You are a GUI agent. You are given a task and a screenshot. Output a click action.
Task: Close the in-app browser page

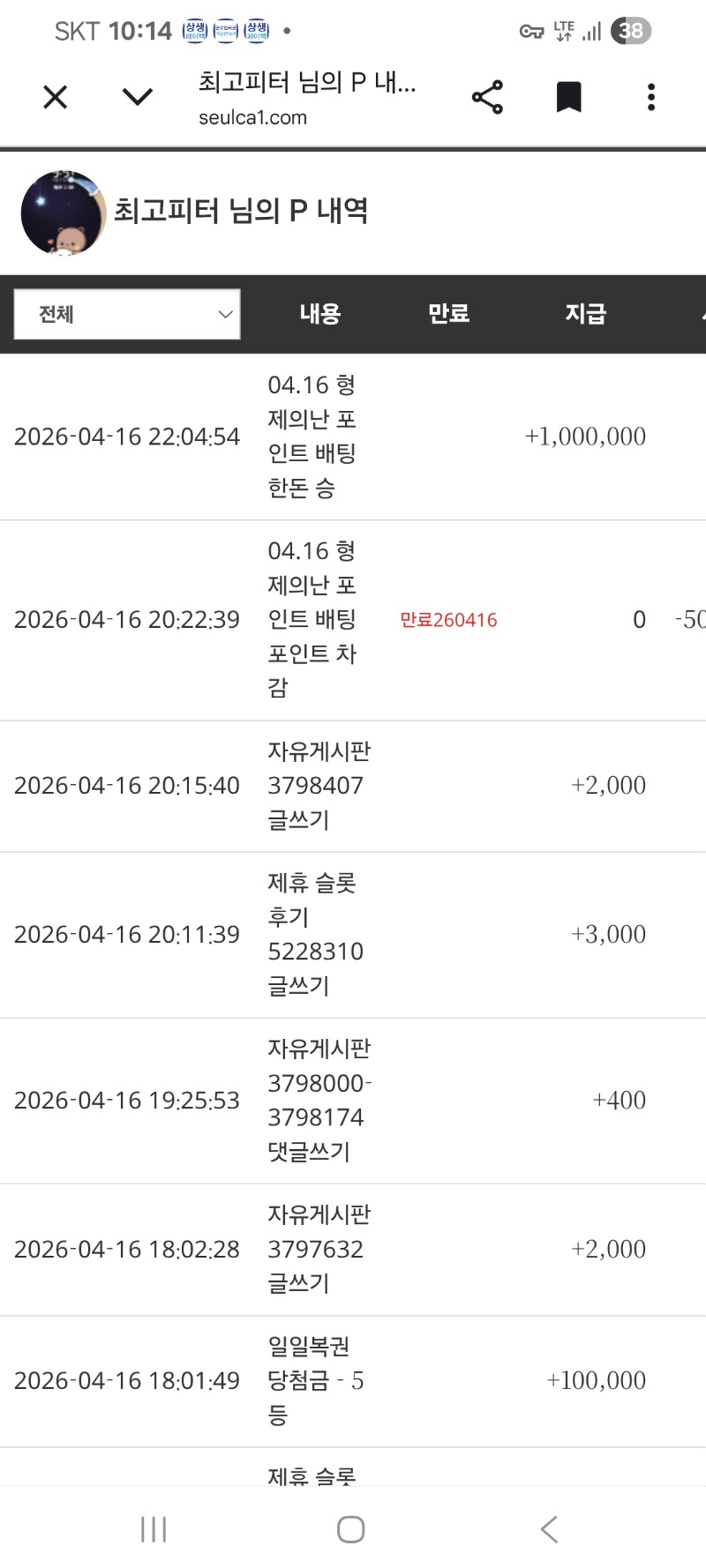pos(55,97)
